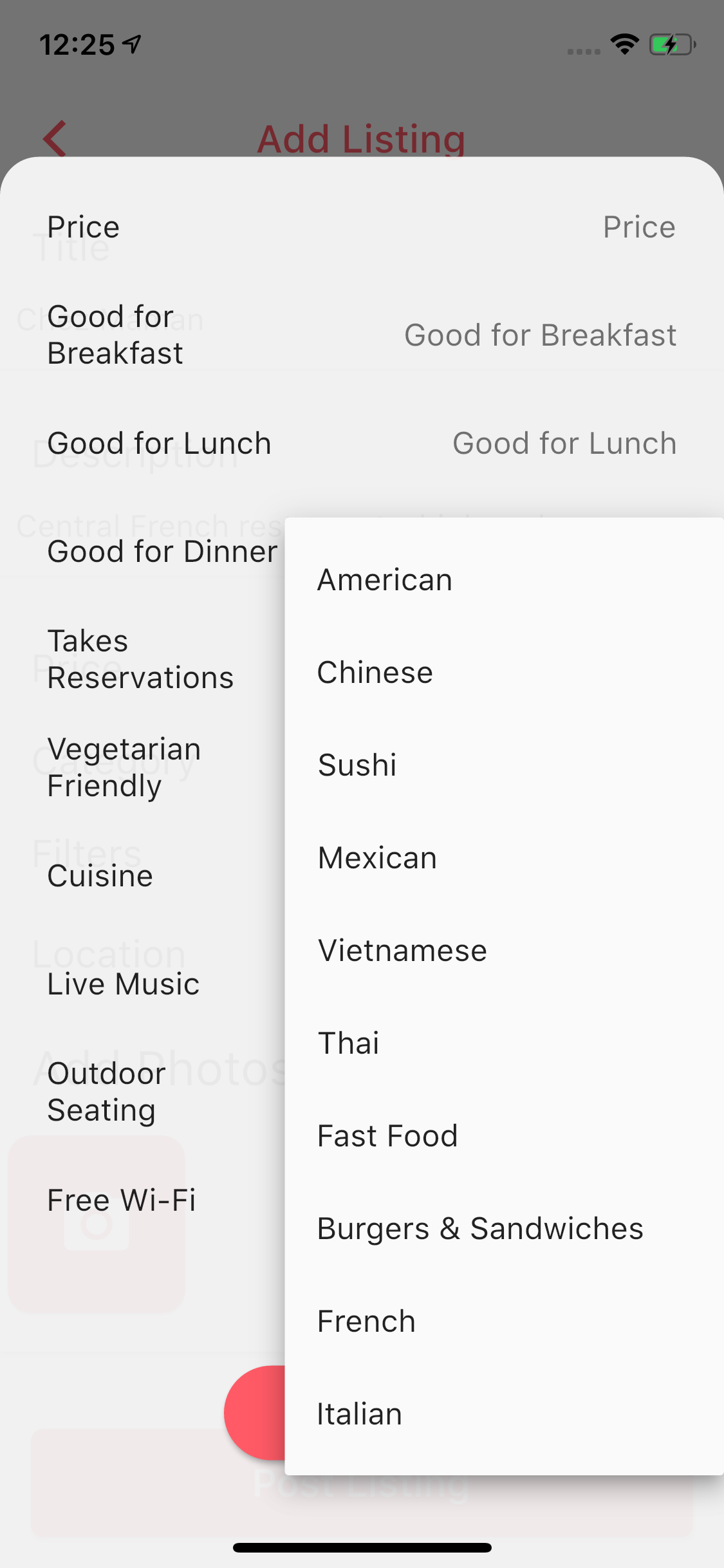Choose Chinese from the cuisine list
724x1568 pixels.
click(x=375, y=673)
